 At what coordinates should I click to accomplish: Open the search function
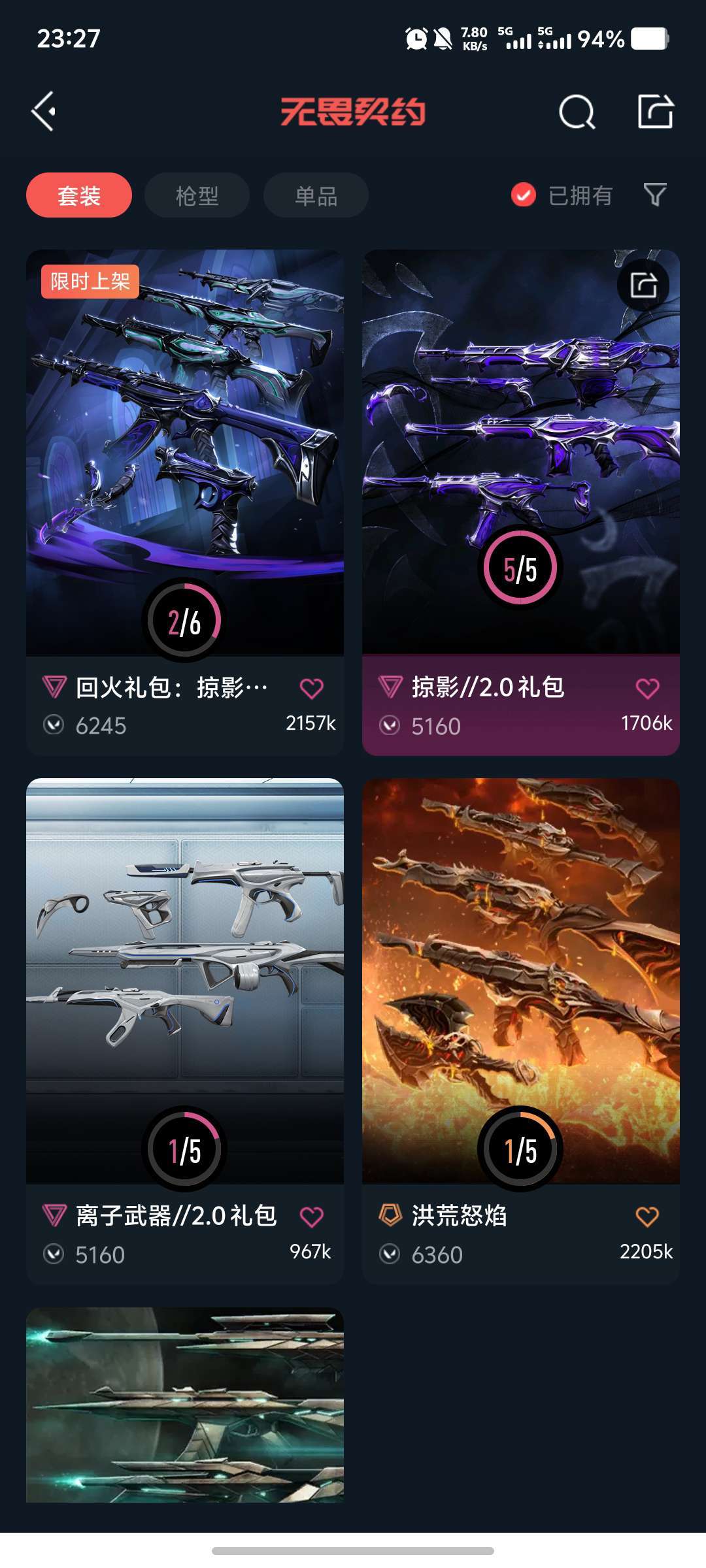[574, 111]
